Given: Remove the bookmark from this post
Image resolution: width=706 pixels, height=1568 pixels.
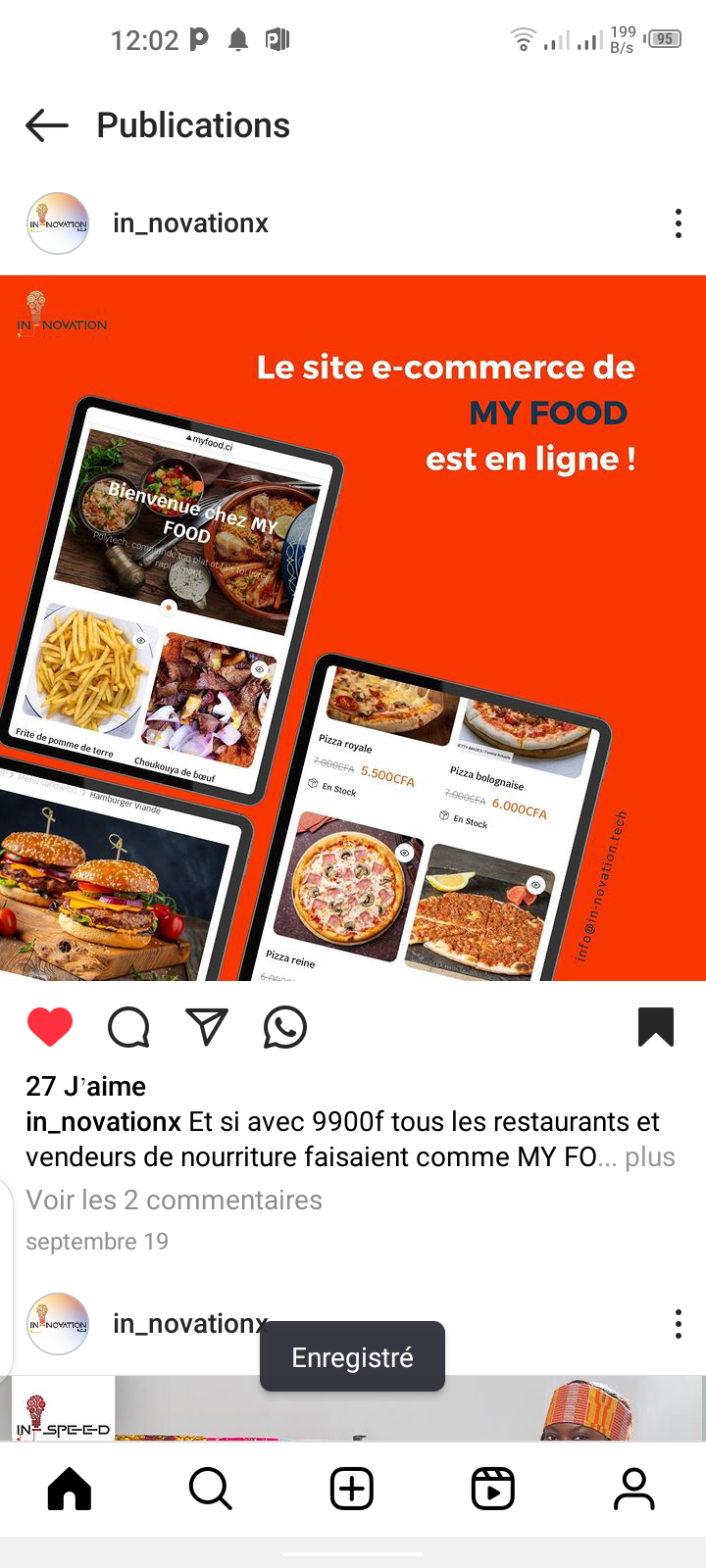Looking at the screenshot, I should 655,1027.
